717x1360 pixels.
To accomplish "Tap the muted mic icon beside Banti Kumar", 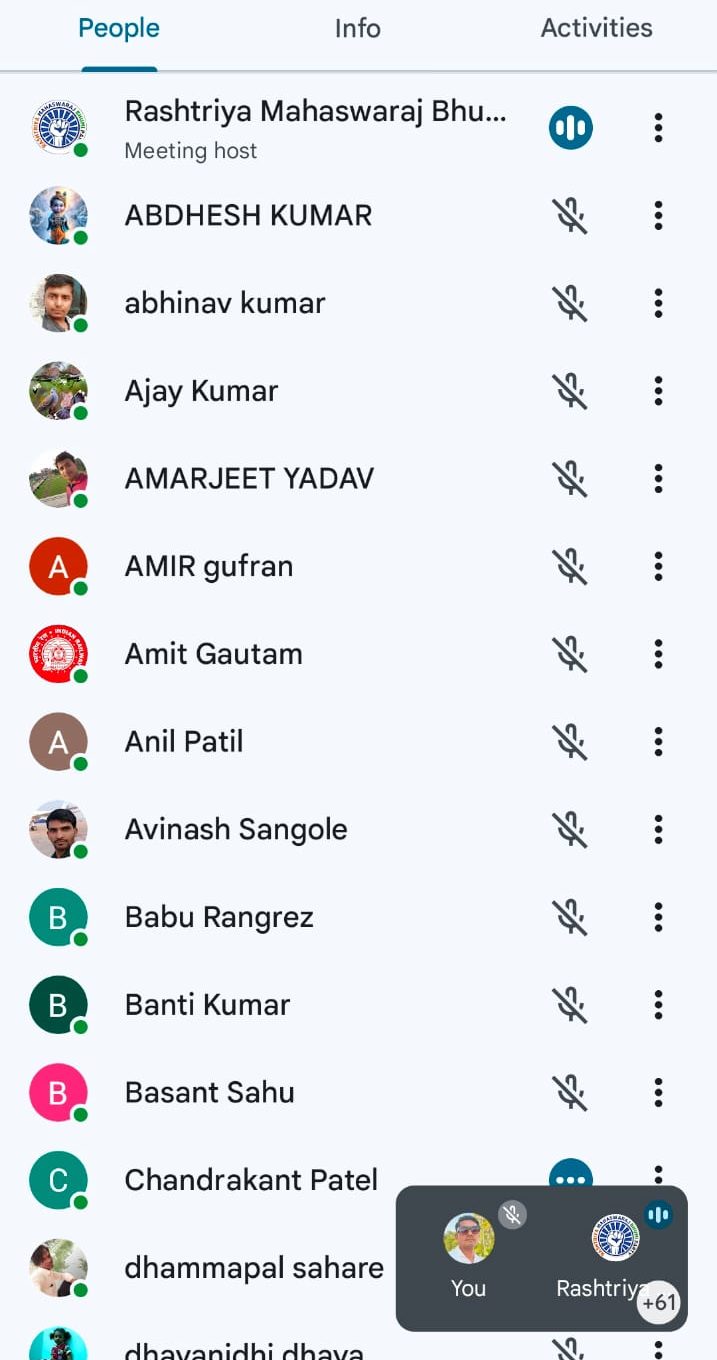I will [x=571, y=1005].
